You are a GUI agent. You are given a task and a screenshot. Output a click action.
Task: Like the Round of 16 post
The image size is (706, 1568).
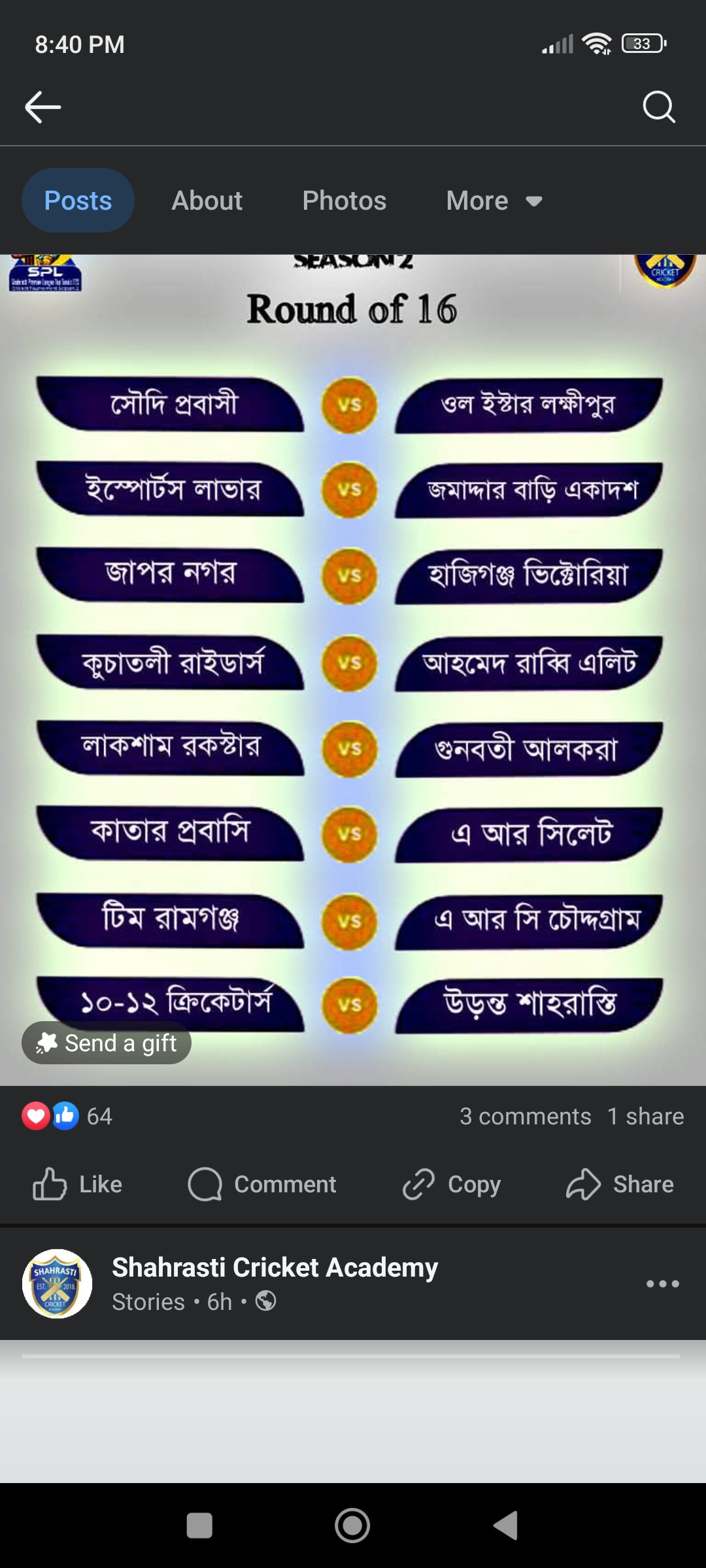(x=78, y=1184)
